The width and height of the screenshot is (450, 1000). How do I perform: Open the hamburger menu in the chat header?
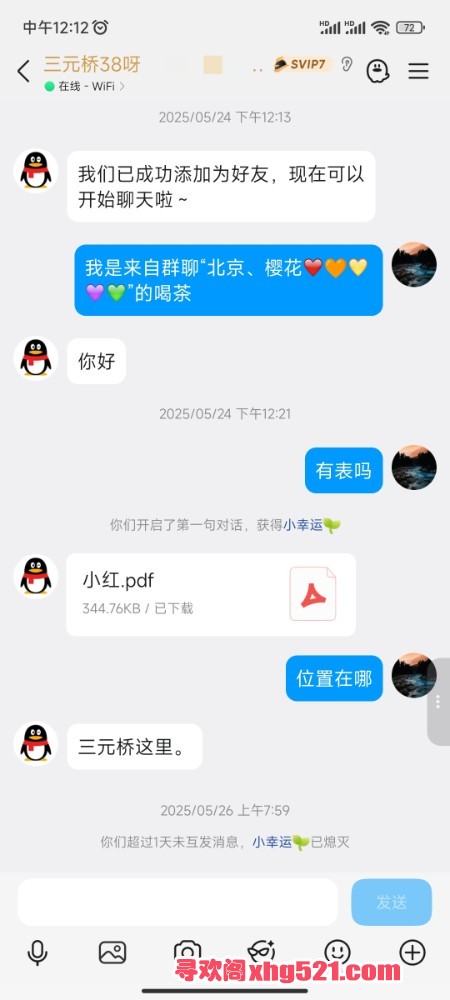pyautogui.click(x=418, y=71)
